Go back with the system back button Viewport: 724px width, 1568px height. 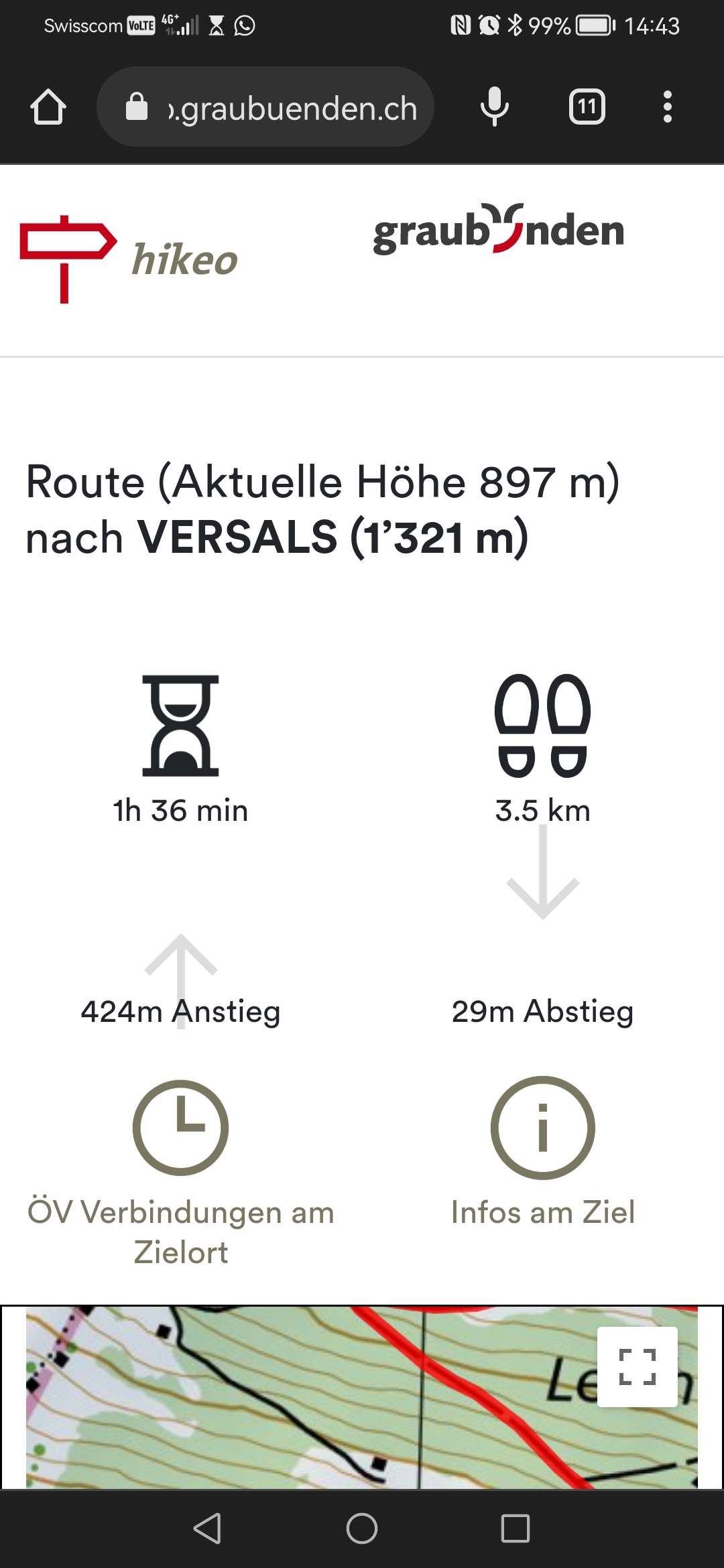point(207,1528)
